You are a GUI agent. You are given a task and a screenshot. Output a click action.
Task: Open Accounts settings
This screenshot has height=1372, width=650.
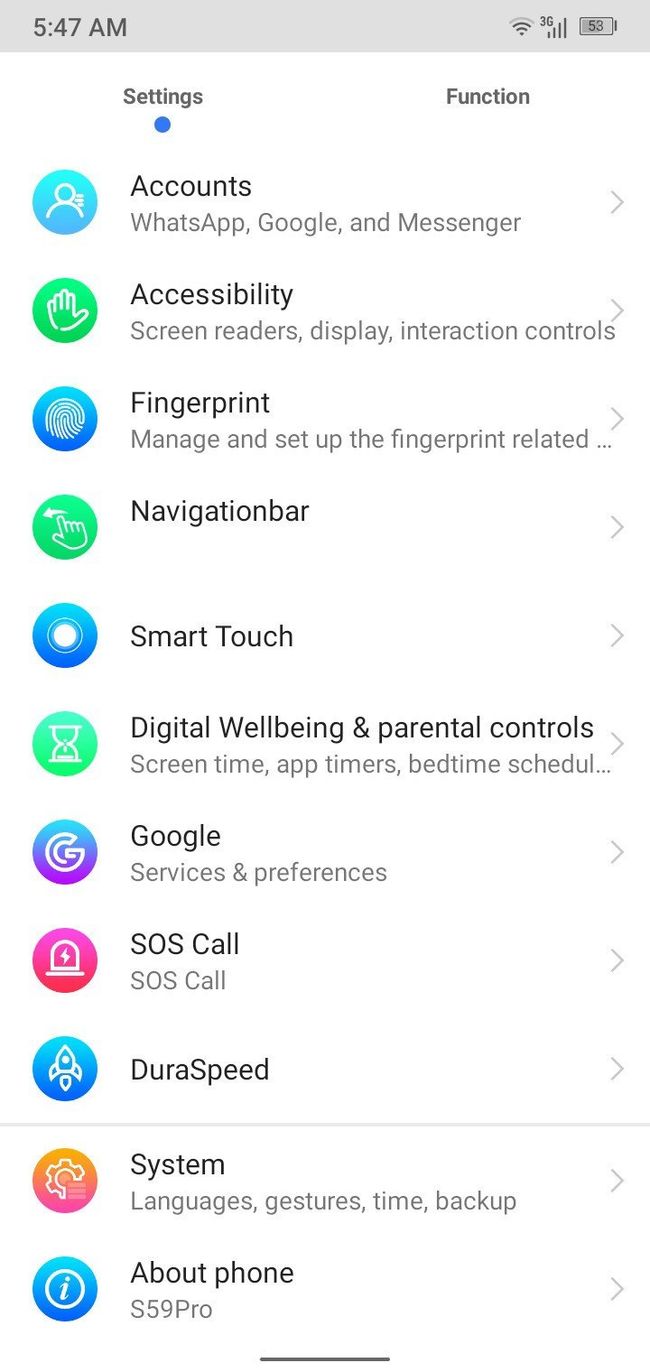click(325, 203)
